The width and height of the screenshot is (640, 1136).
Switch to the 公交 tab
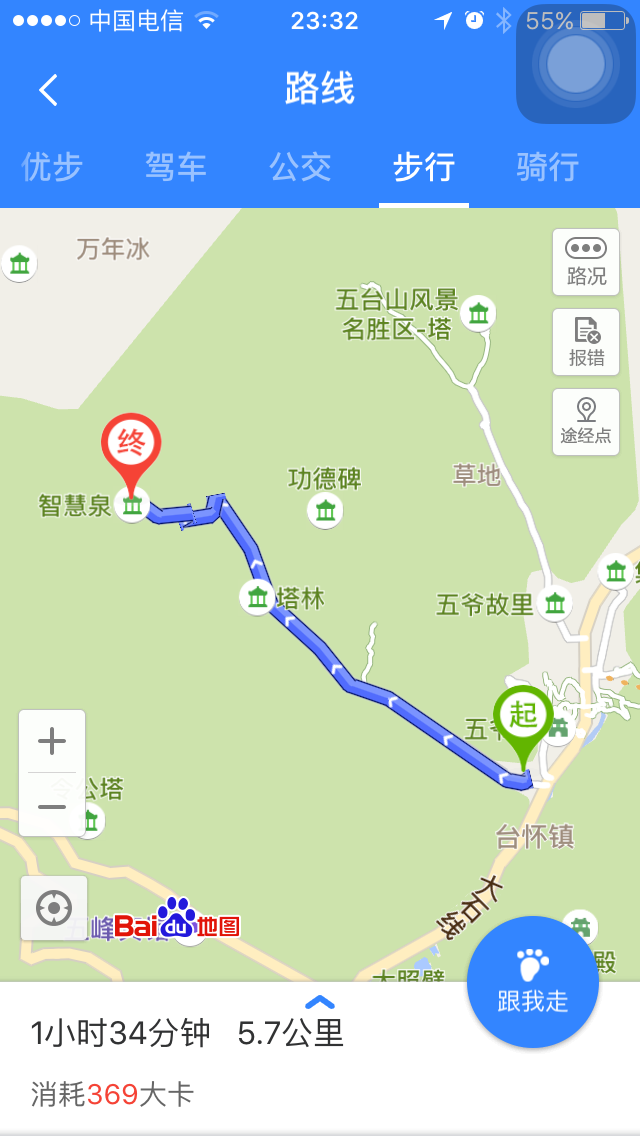point(300,167)
